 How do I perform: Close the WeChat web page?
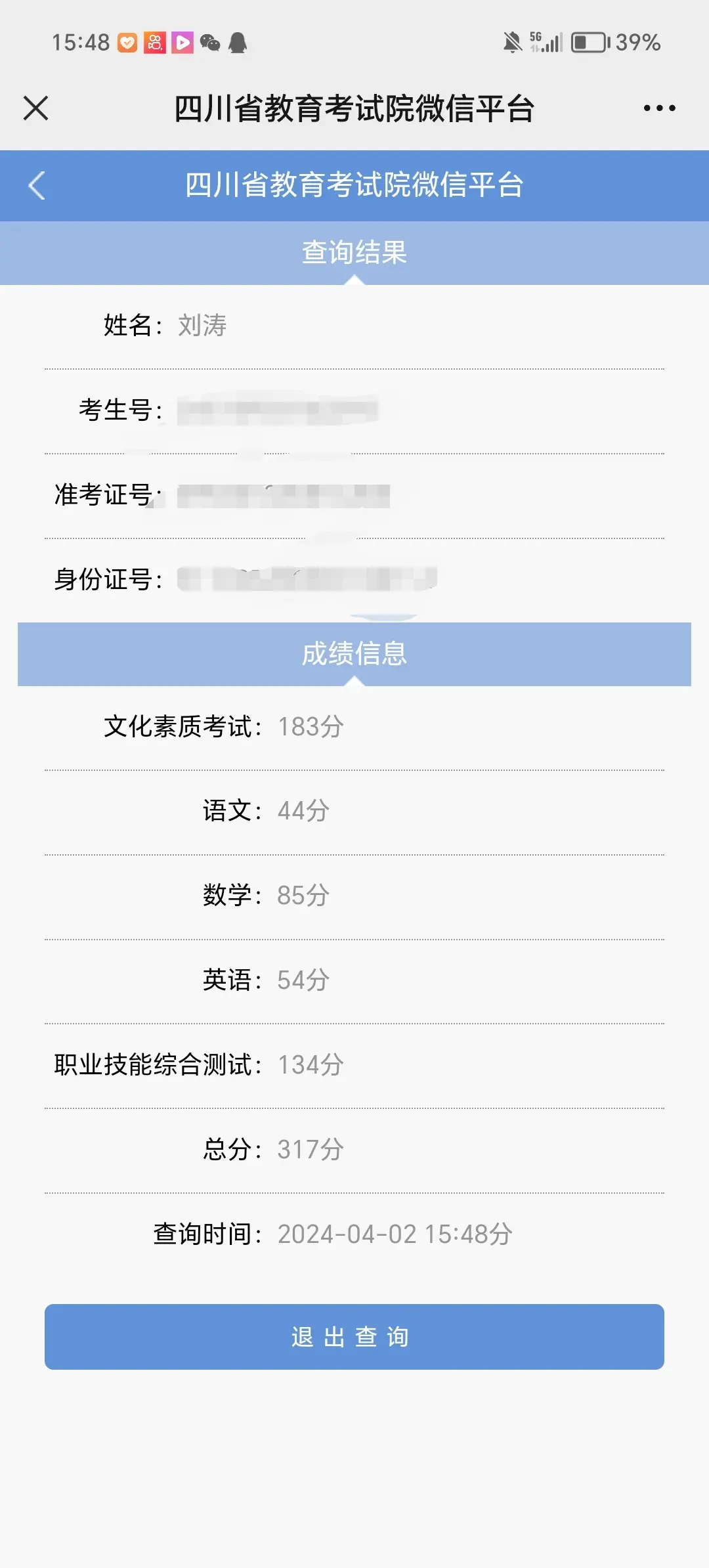tap(36, 108)
